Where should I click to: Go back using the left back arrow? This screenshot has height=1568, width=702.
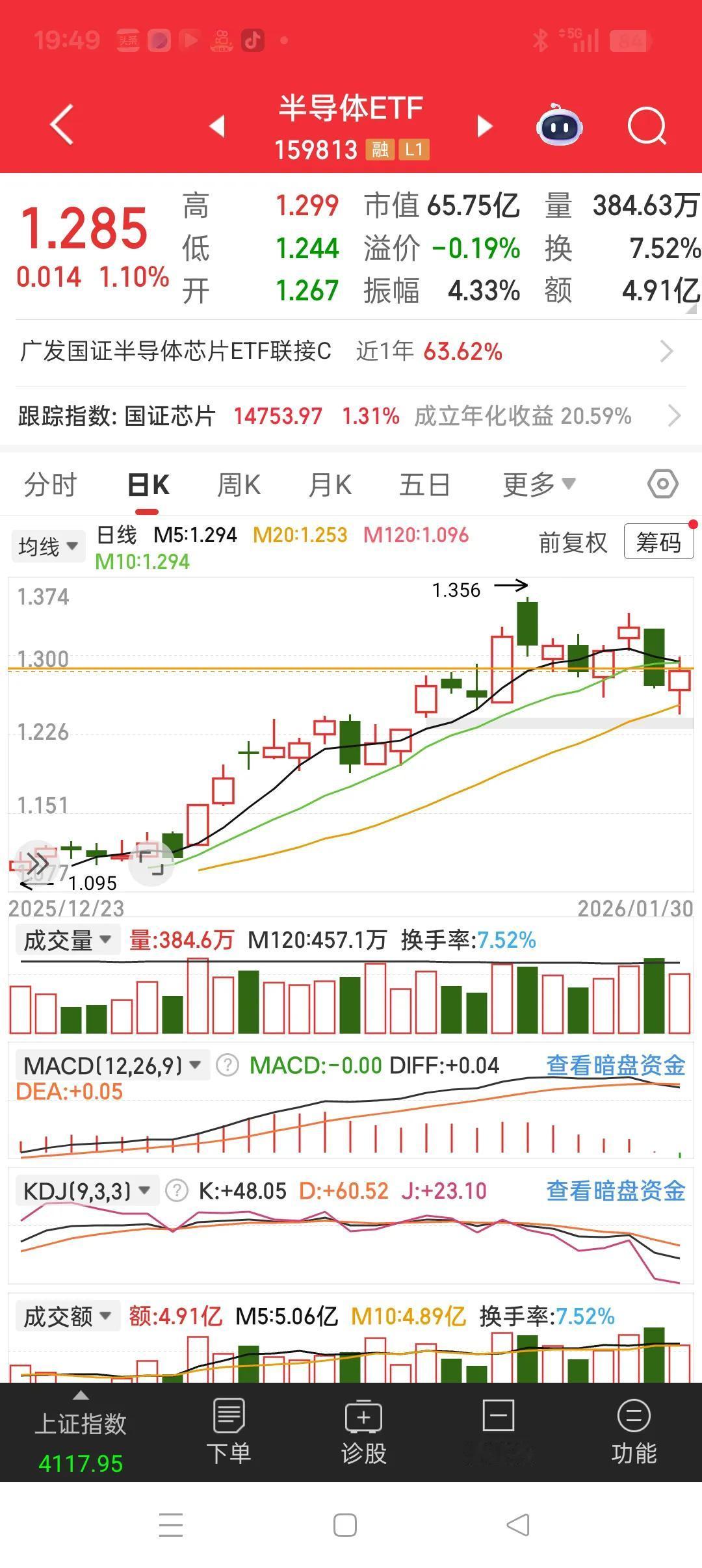pos(62,126)
